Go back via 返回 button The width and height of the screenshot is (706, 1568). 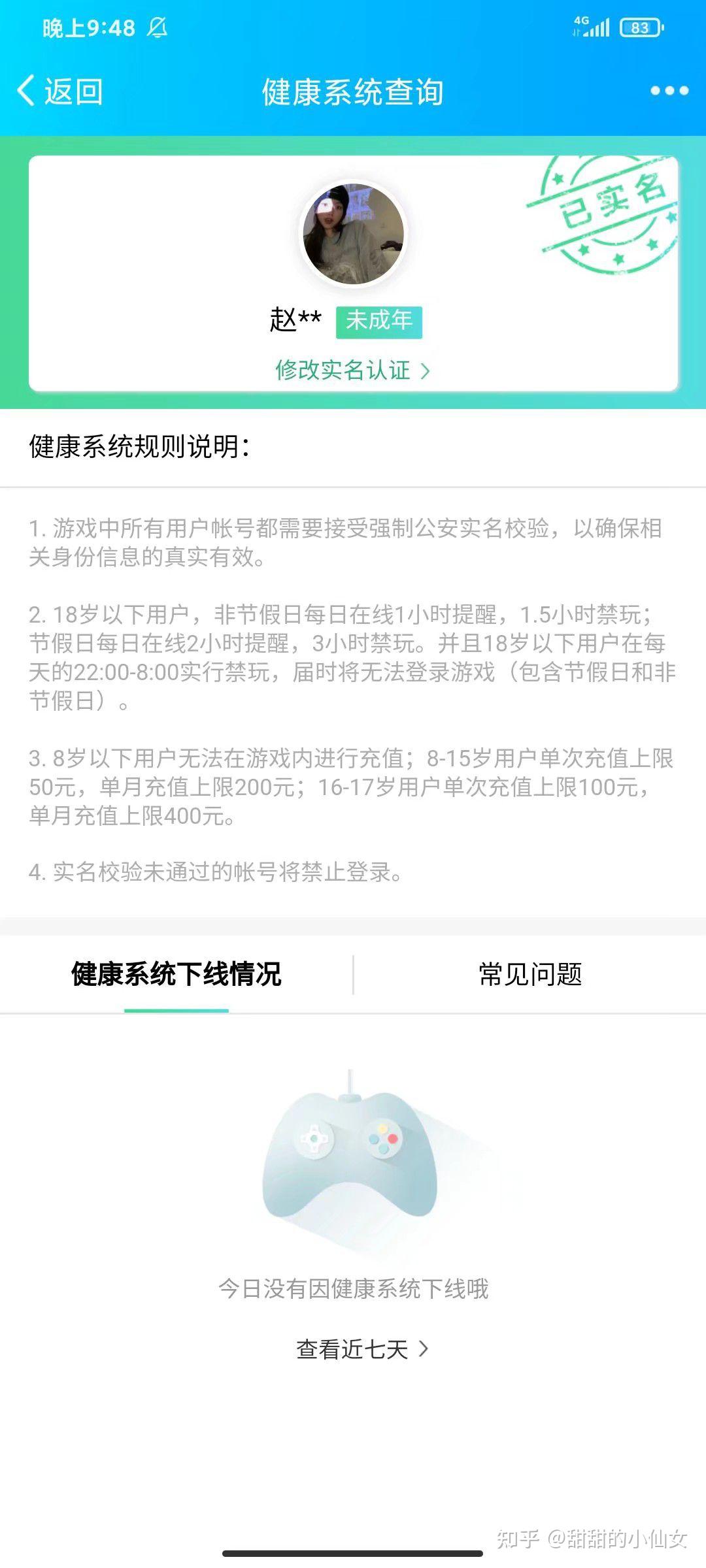pos(60,91)
